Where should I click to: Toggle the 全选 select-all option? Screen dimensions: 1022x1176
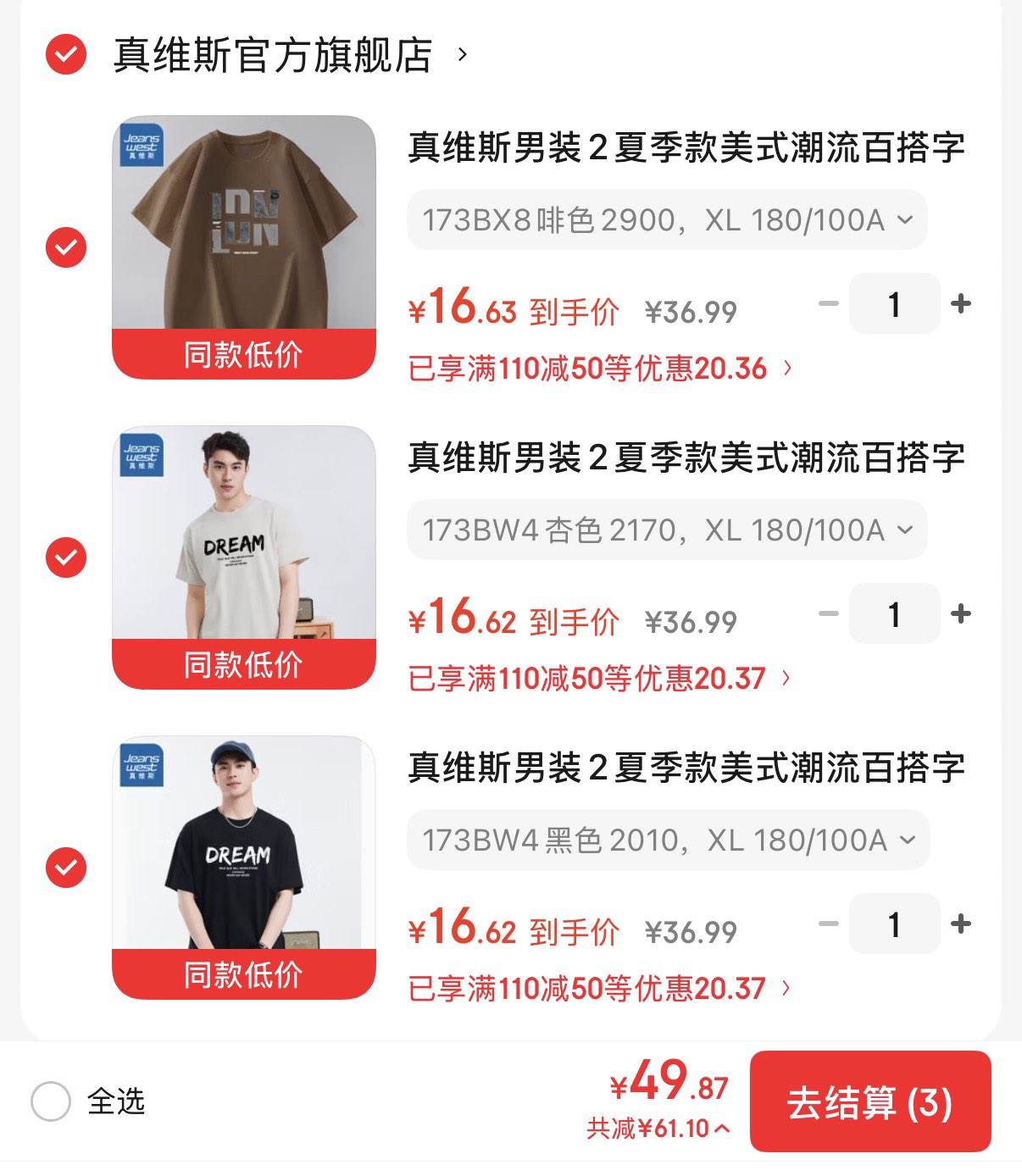(51, 1101)
